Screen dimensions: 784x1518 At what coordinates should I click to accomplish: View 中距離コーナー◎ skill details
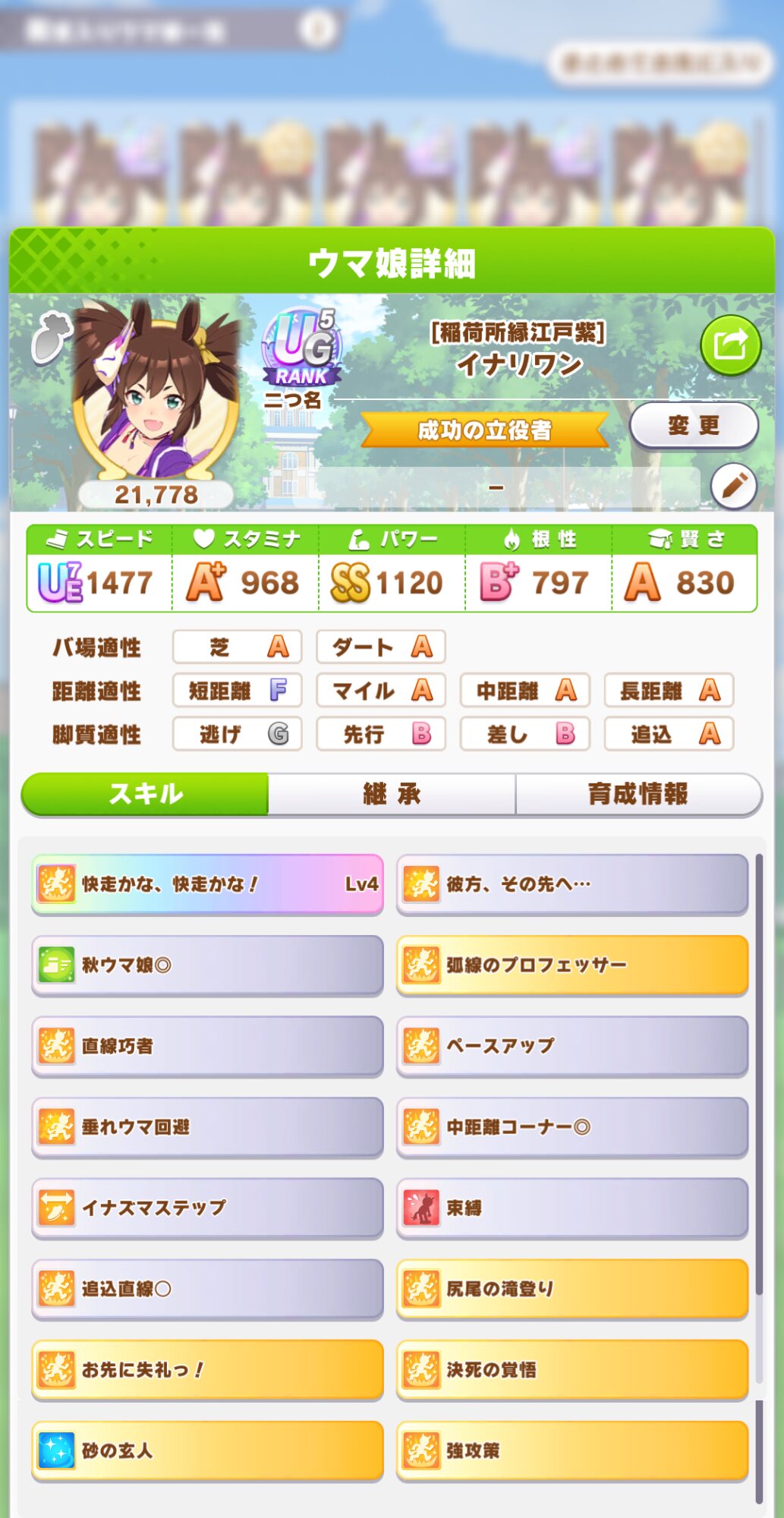click(x=572, y=1127)
